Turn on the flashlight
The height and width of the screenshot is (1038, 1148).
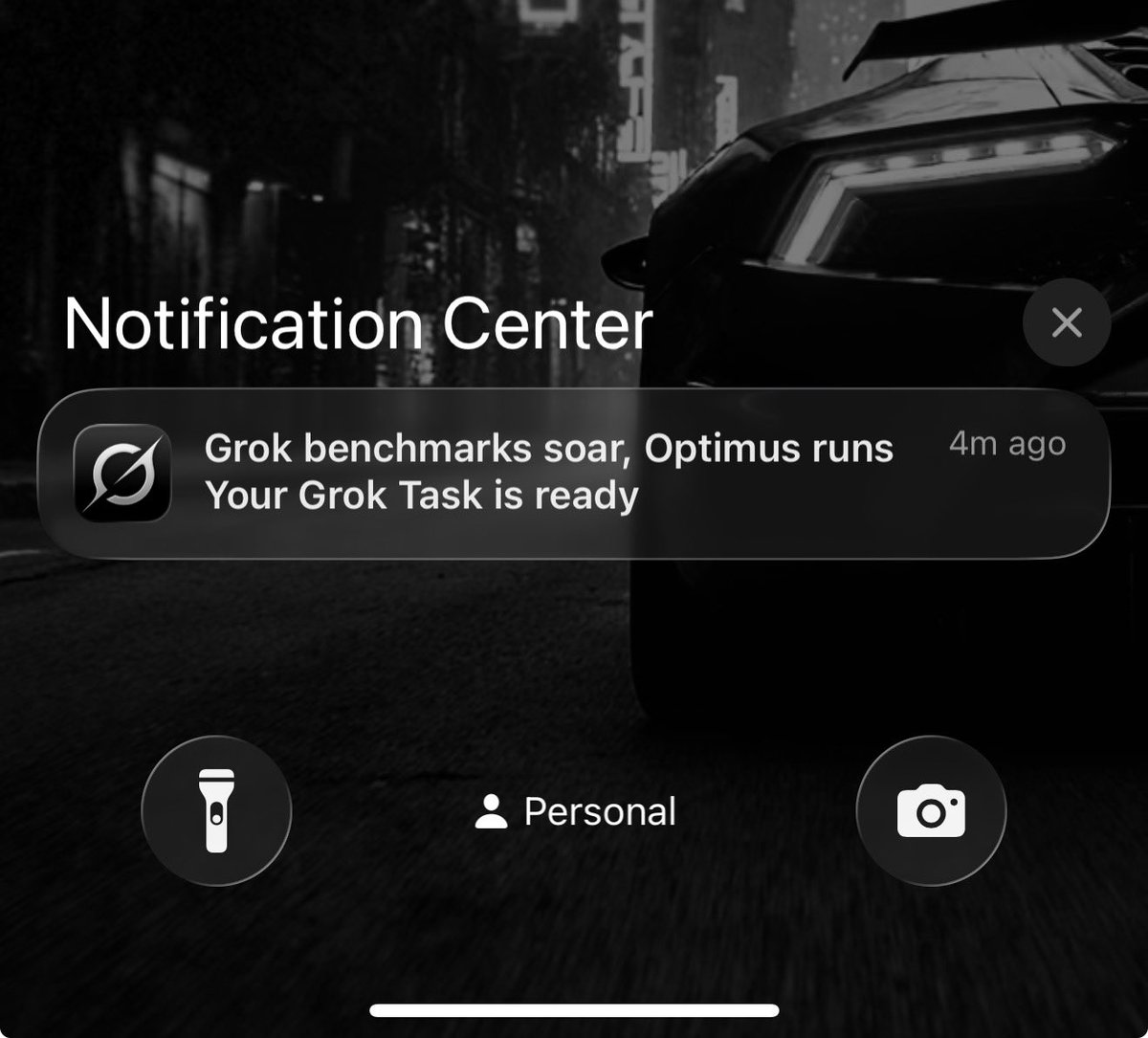click(x=216, y=810)
